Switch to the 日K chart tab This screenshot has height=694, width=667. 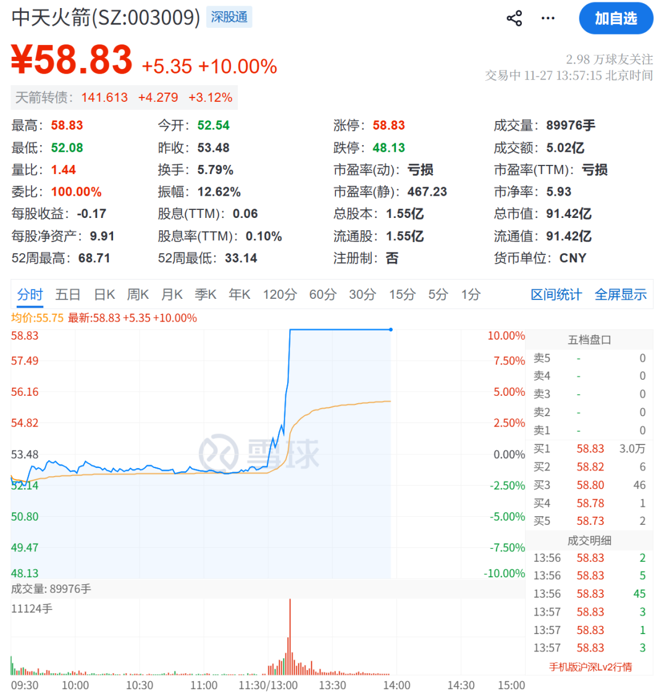[x=104, y=294]
